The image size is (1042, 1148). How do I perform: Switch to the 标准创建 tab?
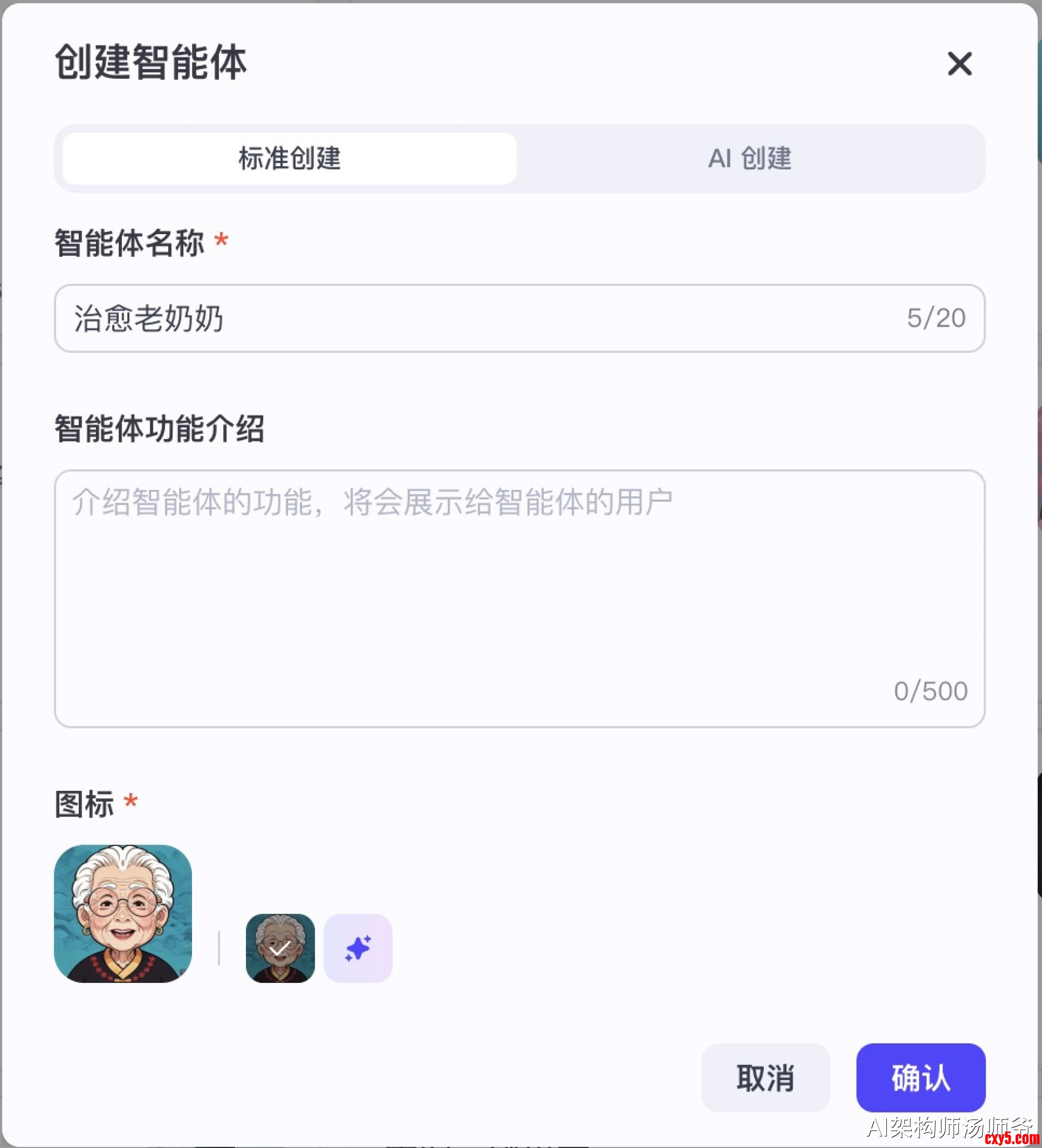pos(289,158)
